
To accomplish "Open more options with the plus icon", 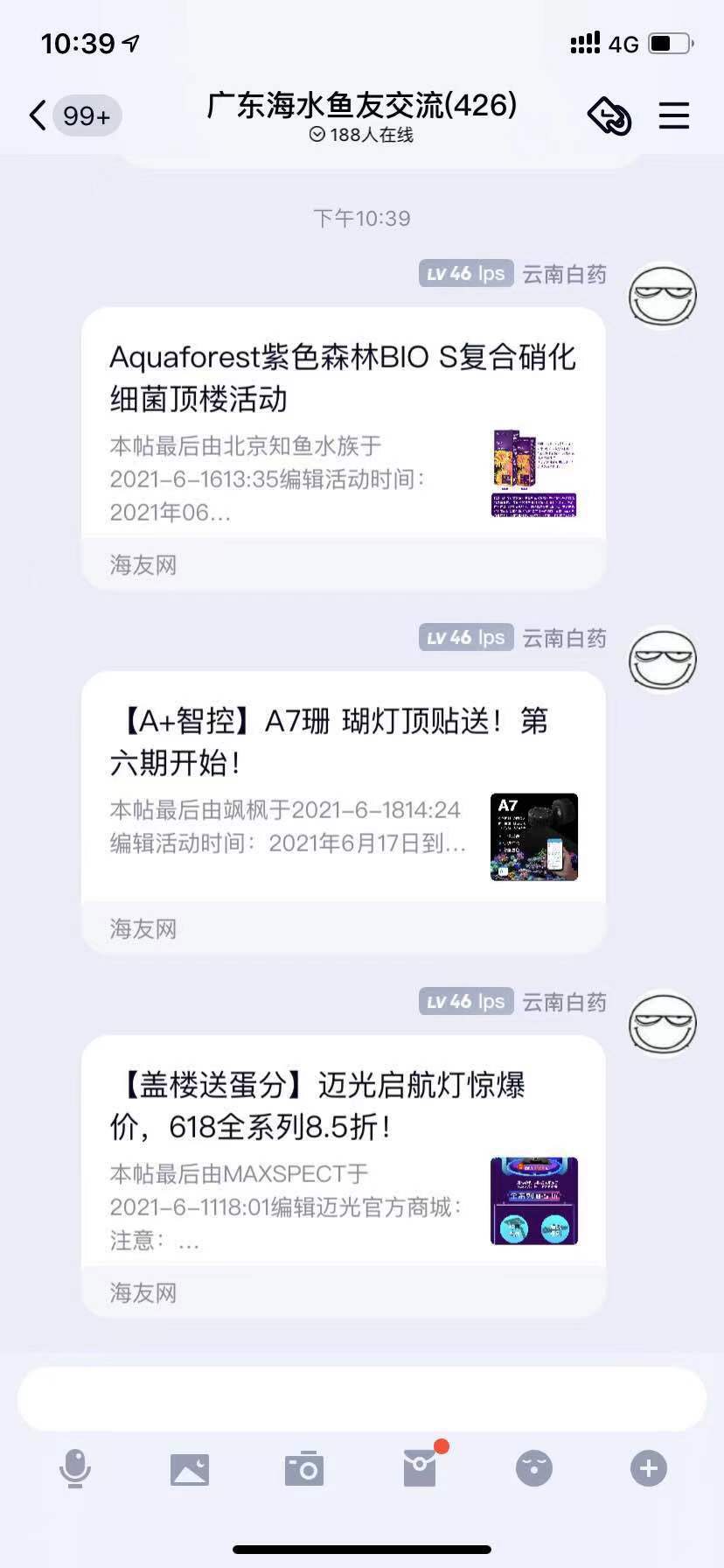I will 648,1468.
